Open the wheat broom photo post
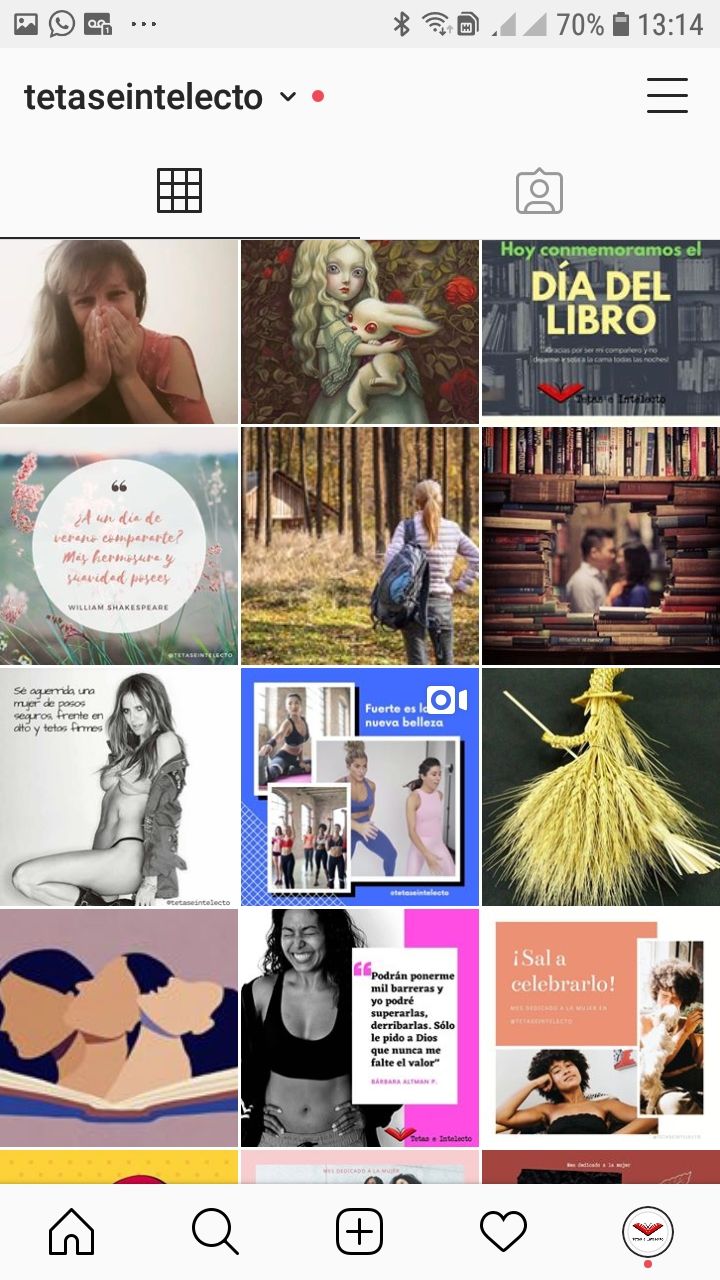 pos(600,787)
